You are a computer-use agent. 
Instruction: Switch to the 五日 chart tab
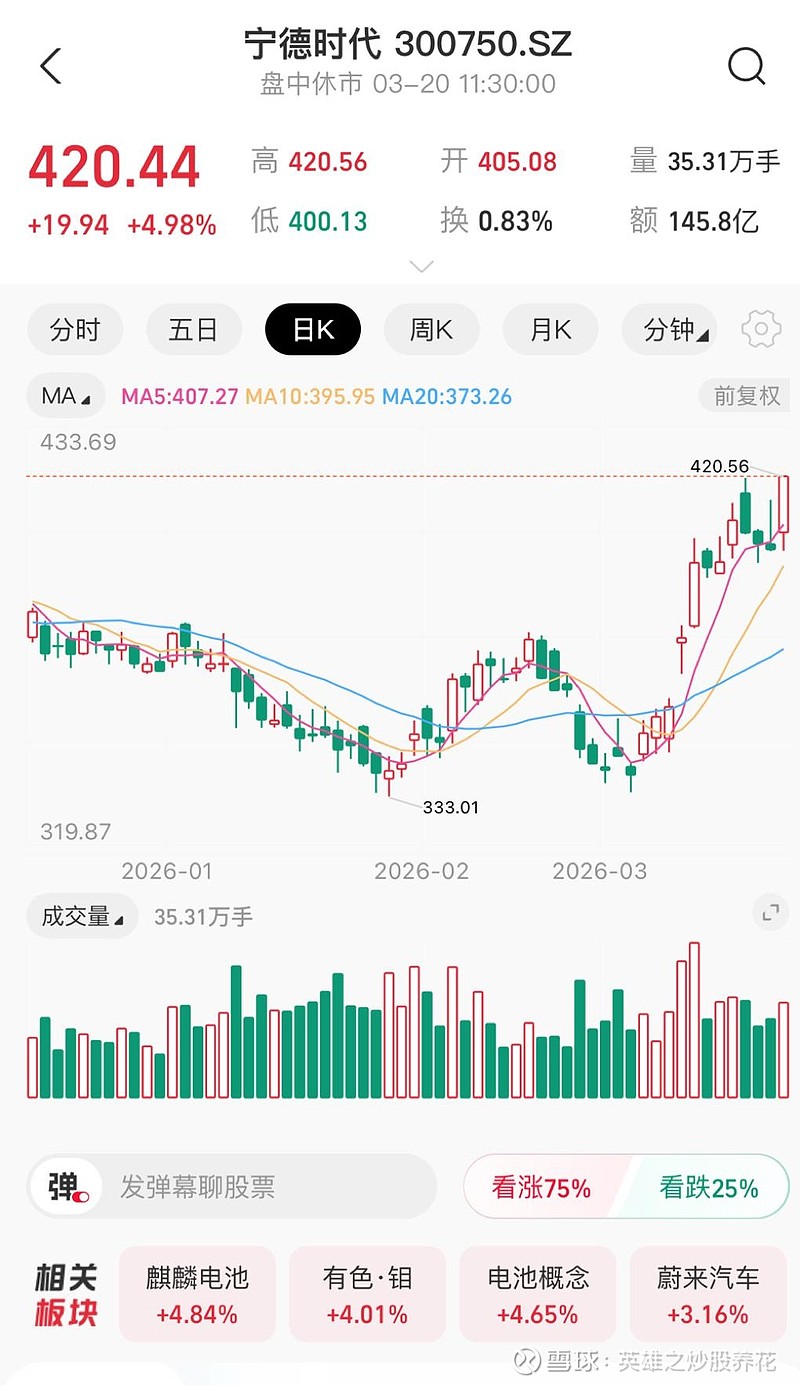click(193, 330)
